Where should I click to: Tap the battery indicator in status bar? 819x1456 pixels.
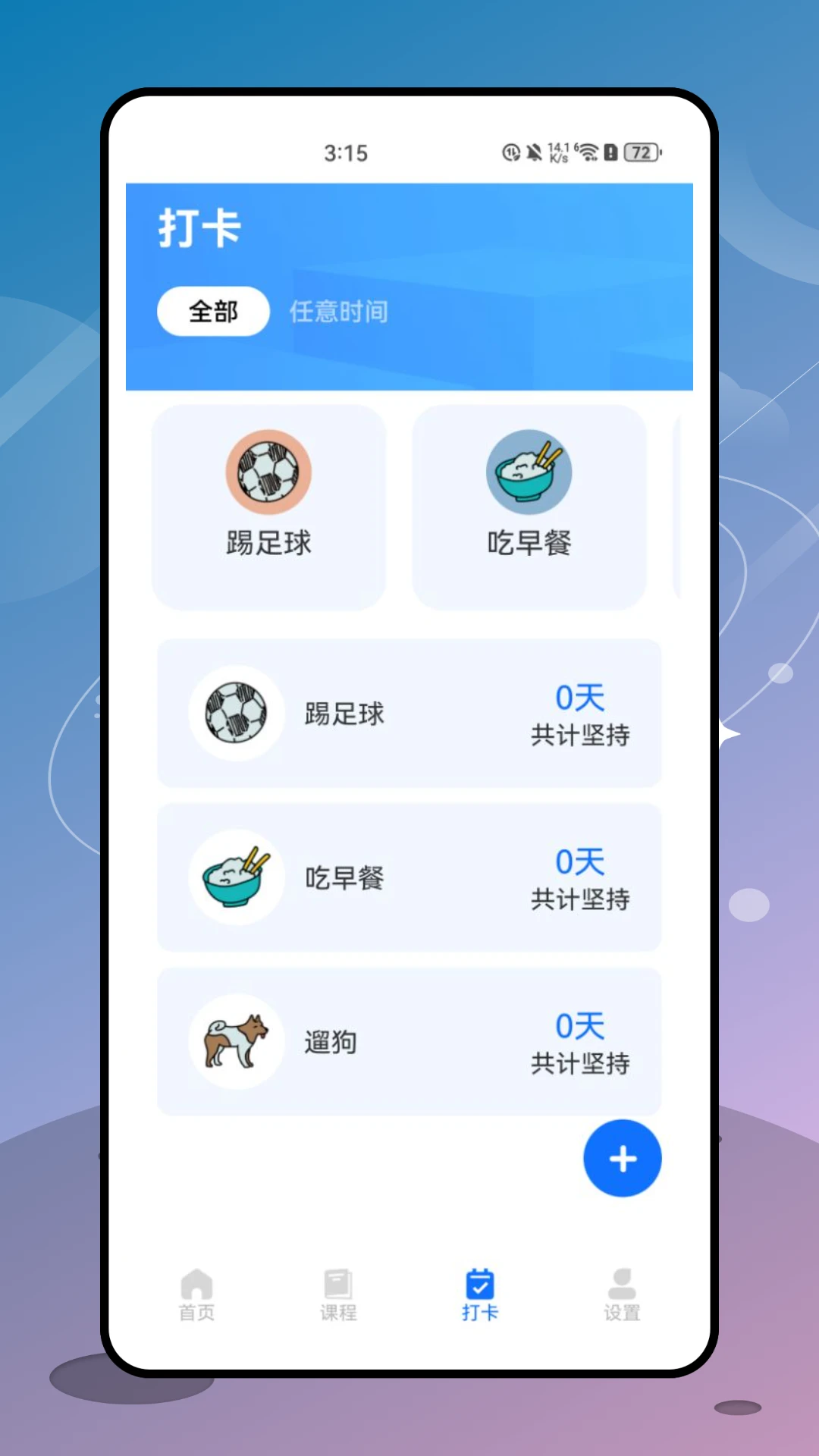point(639,153)
